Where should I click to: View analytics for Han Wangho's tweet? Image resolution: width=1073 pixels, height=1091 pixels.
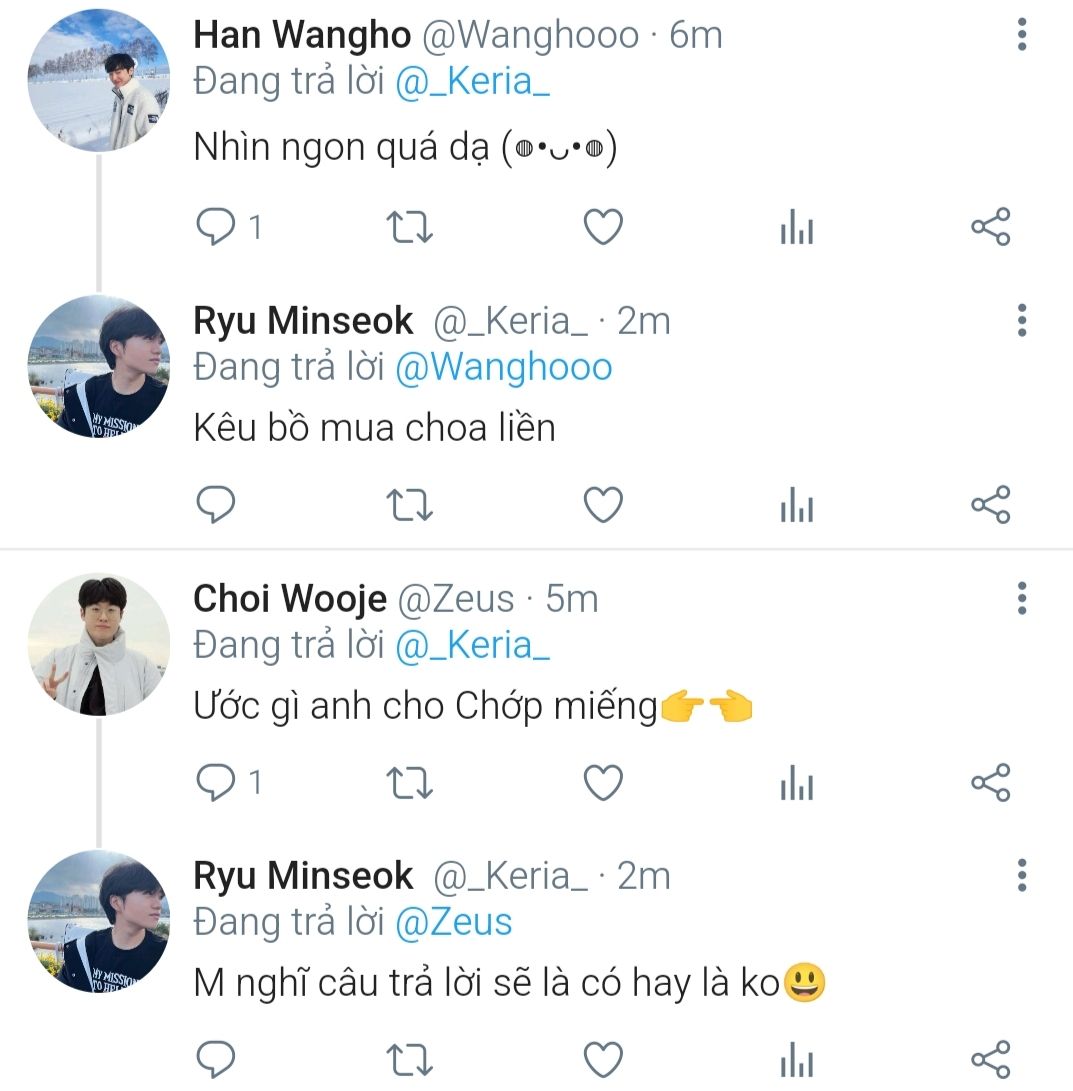pos(796,228)
